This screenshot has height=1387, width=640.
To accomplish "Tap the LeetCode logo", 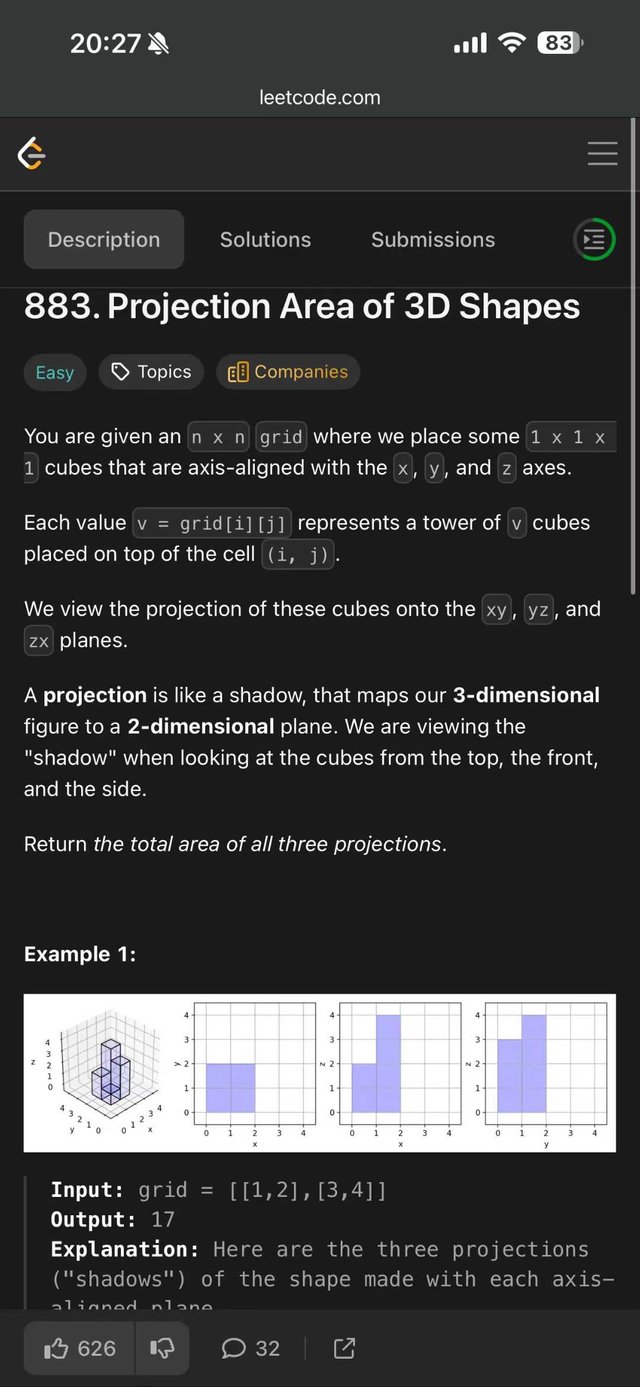I will [32, 153].
